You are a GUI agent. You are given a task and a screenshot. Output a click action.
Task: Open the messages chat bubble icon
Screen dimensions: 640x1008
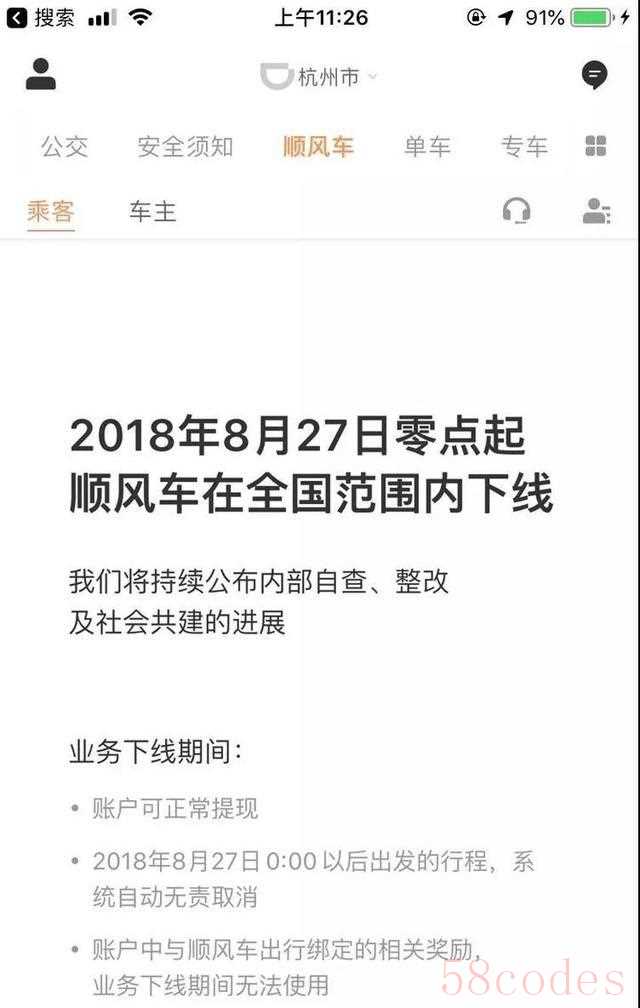click(x=595, y=76)
